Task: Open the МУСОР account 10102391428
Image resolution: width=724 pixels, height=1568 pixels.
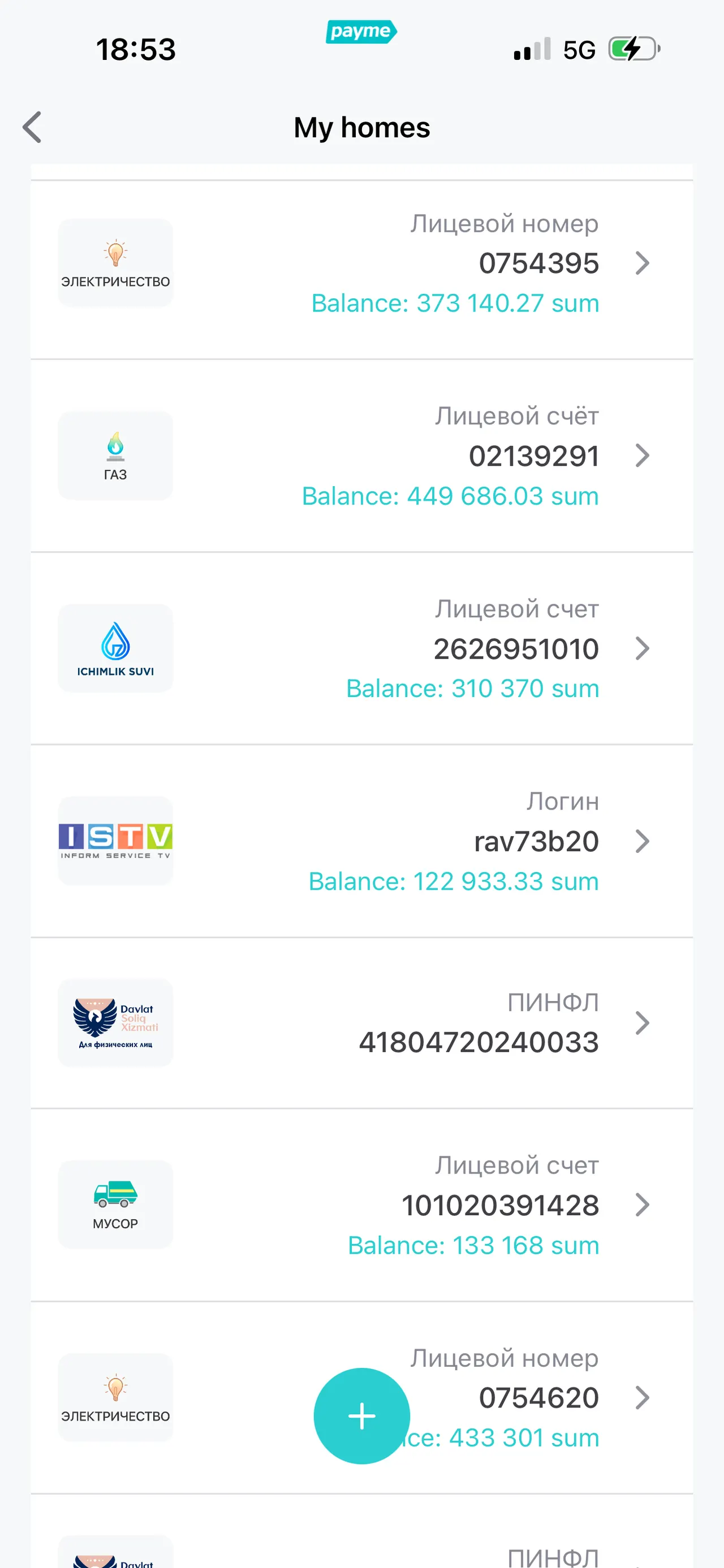Action: click(x=361, y=1205)
